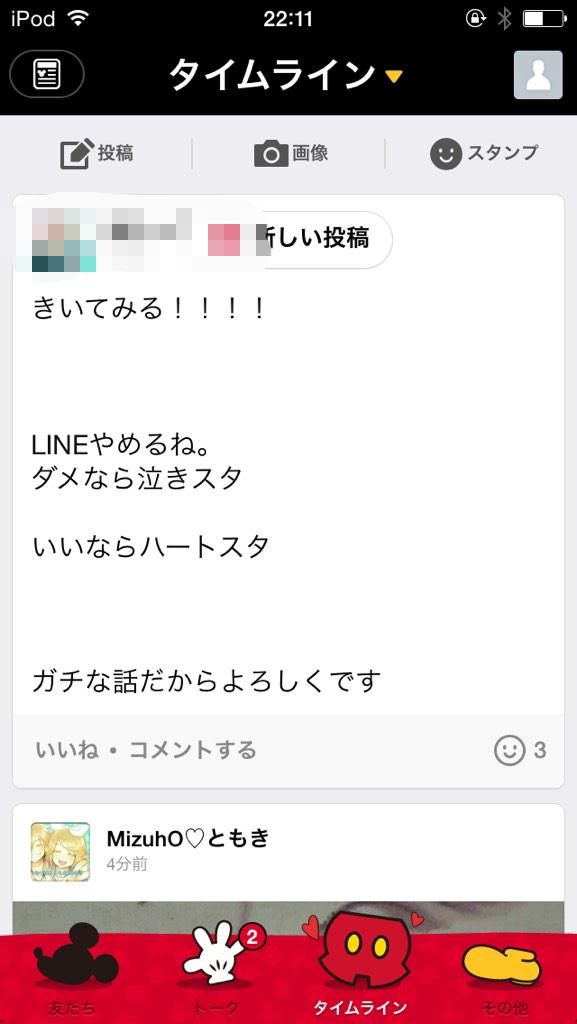This screenshot has height=1024, width=577.
Task: Expand the タイムライン dropdown title
Action: point(286,75)
